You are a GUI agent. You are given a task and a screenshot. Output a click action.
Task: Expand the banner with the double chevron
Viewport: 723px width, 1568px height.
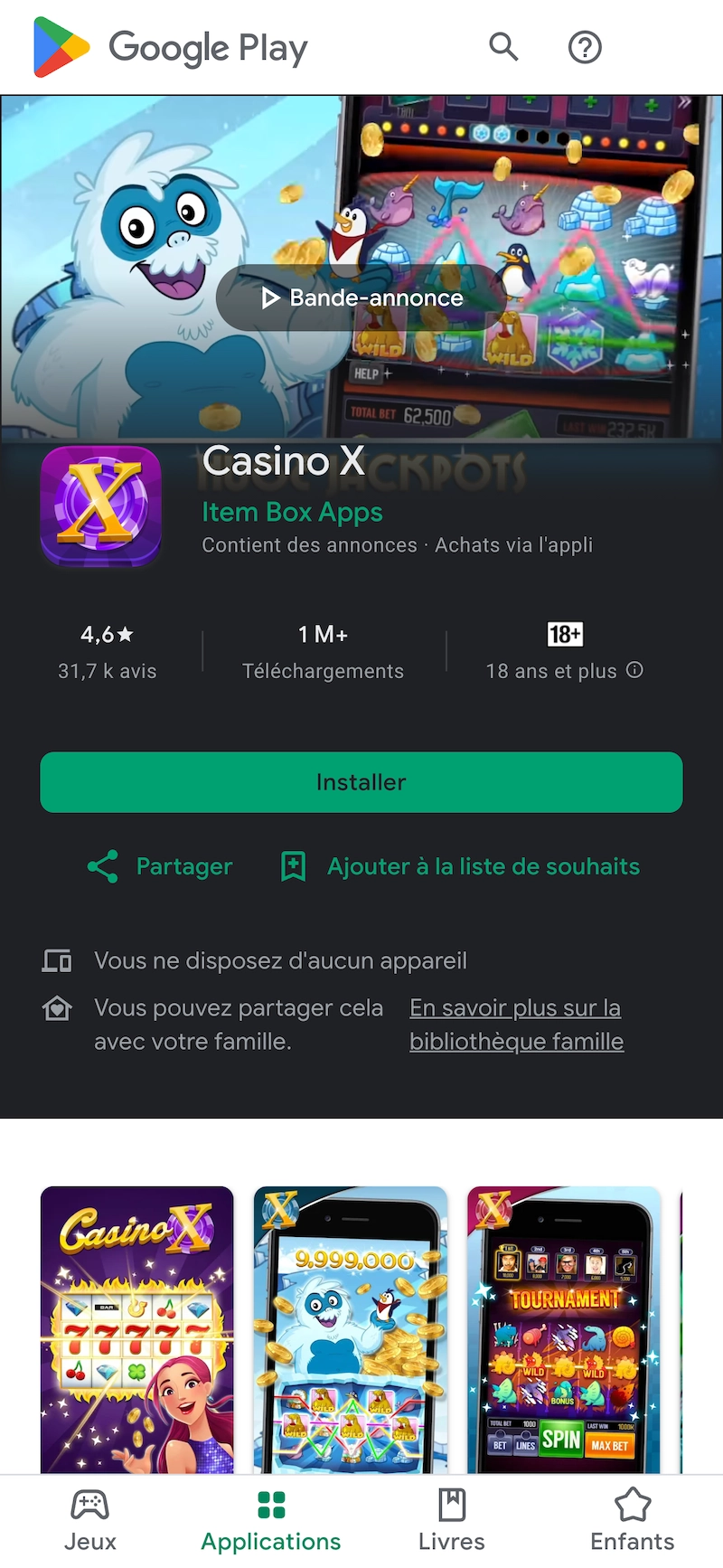coord(684,102)
